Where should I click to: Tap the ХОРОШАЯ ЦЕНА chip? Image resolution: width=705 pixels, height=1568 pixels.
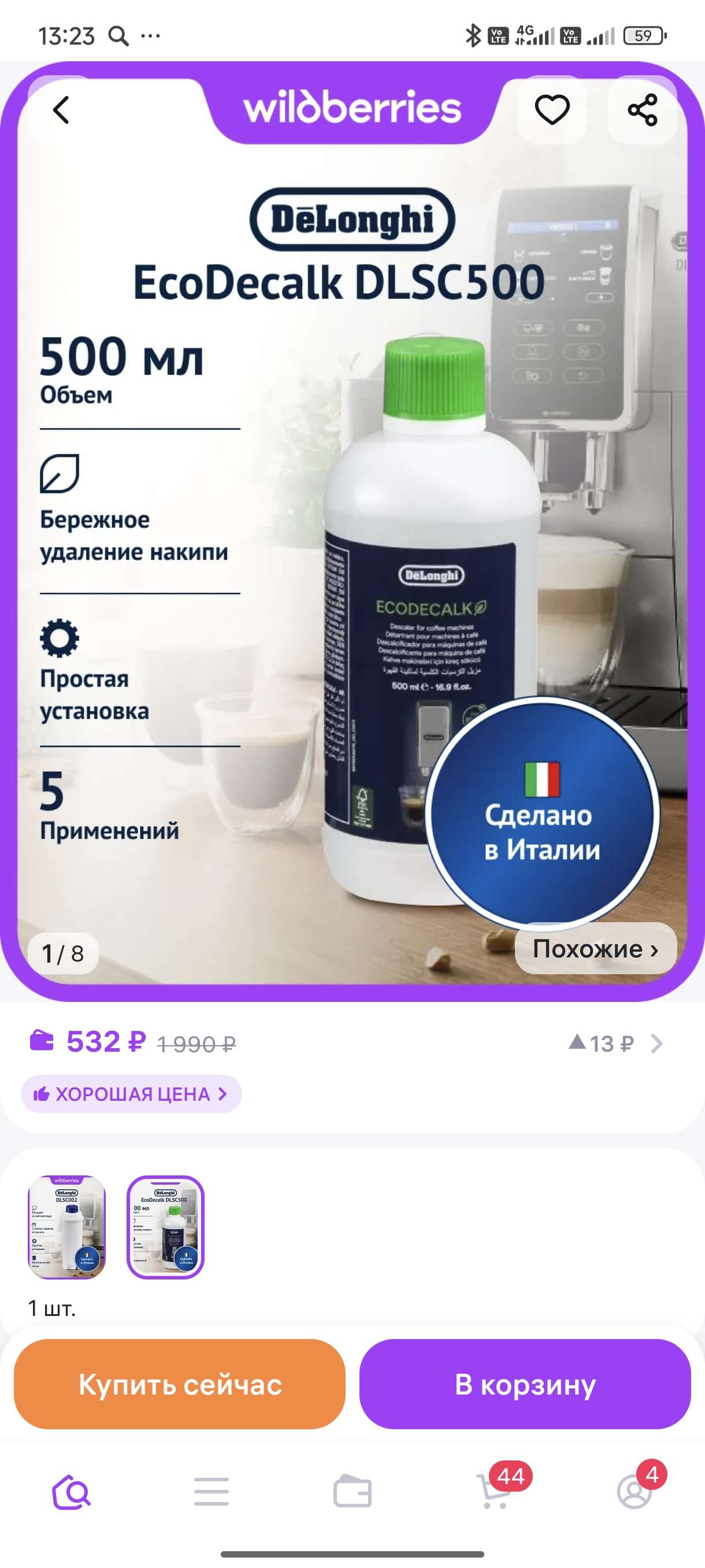coord(131,1094)
